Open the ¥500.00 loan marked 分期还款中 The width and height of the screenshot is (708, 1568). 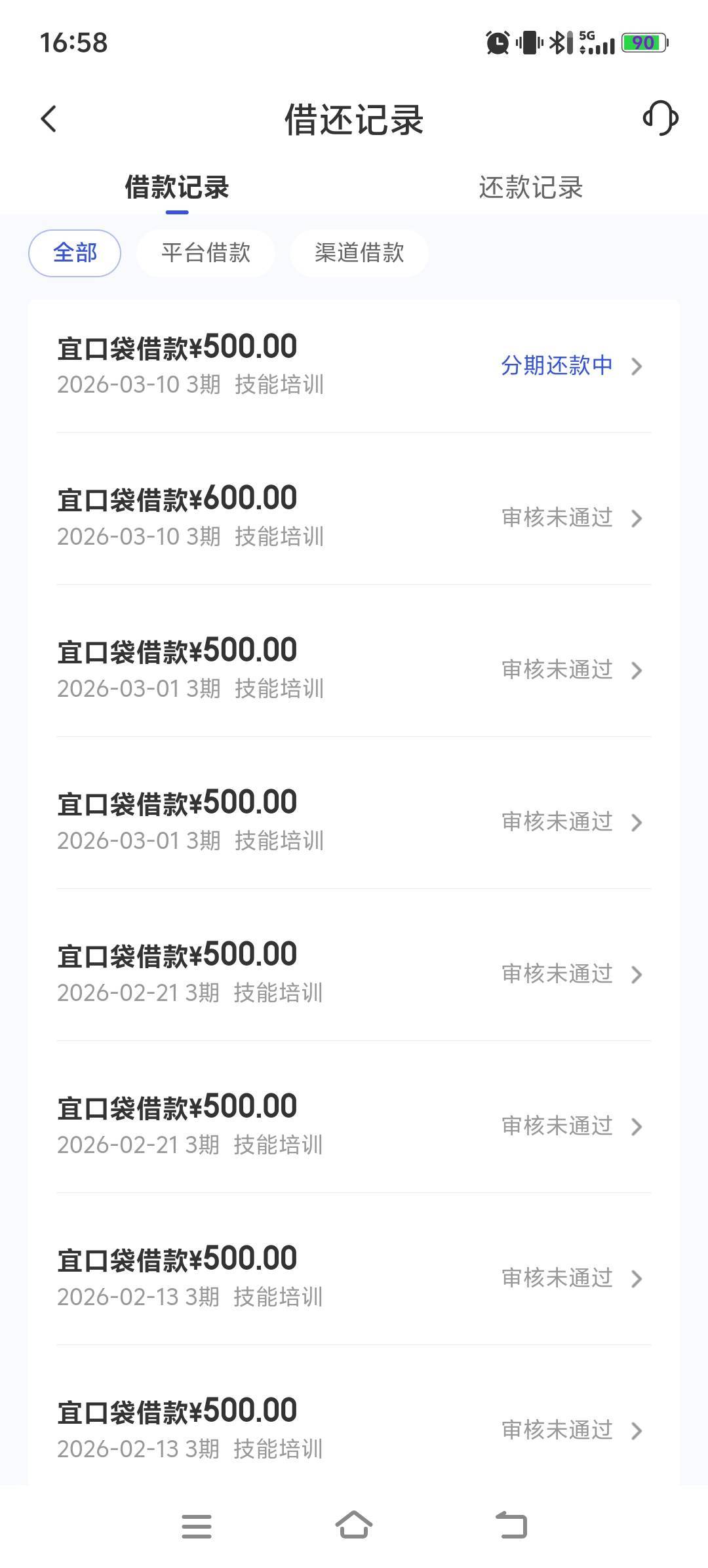(354, 364)
